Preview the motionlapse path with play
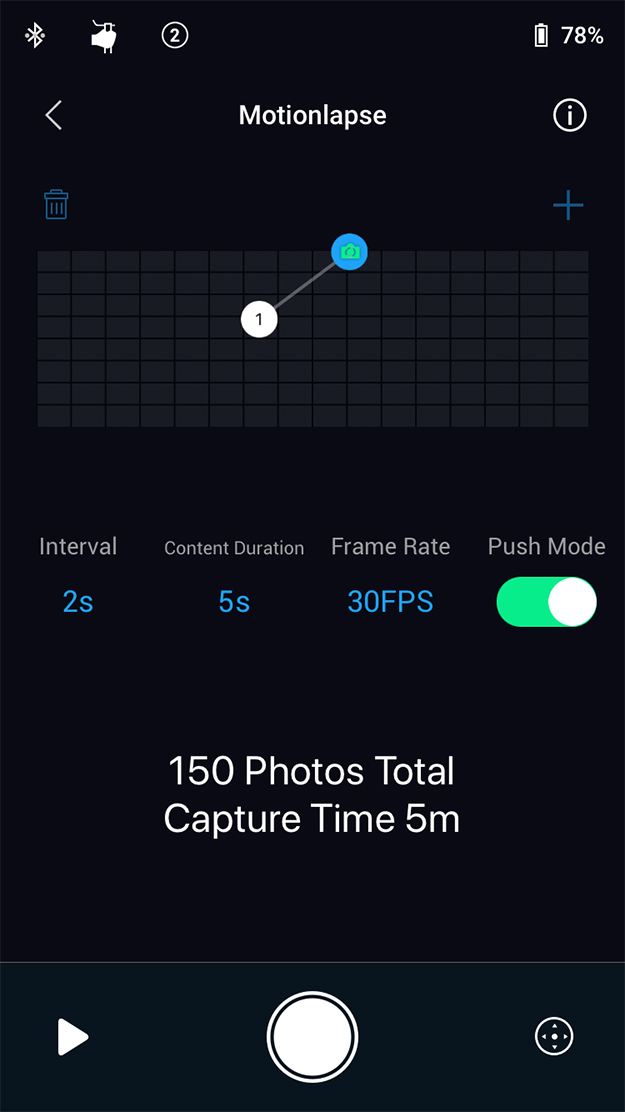Viewport: 625px width, 1112px height. 72,1037
